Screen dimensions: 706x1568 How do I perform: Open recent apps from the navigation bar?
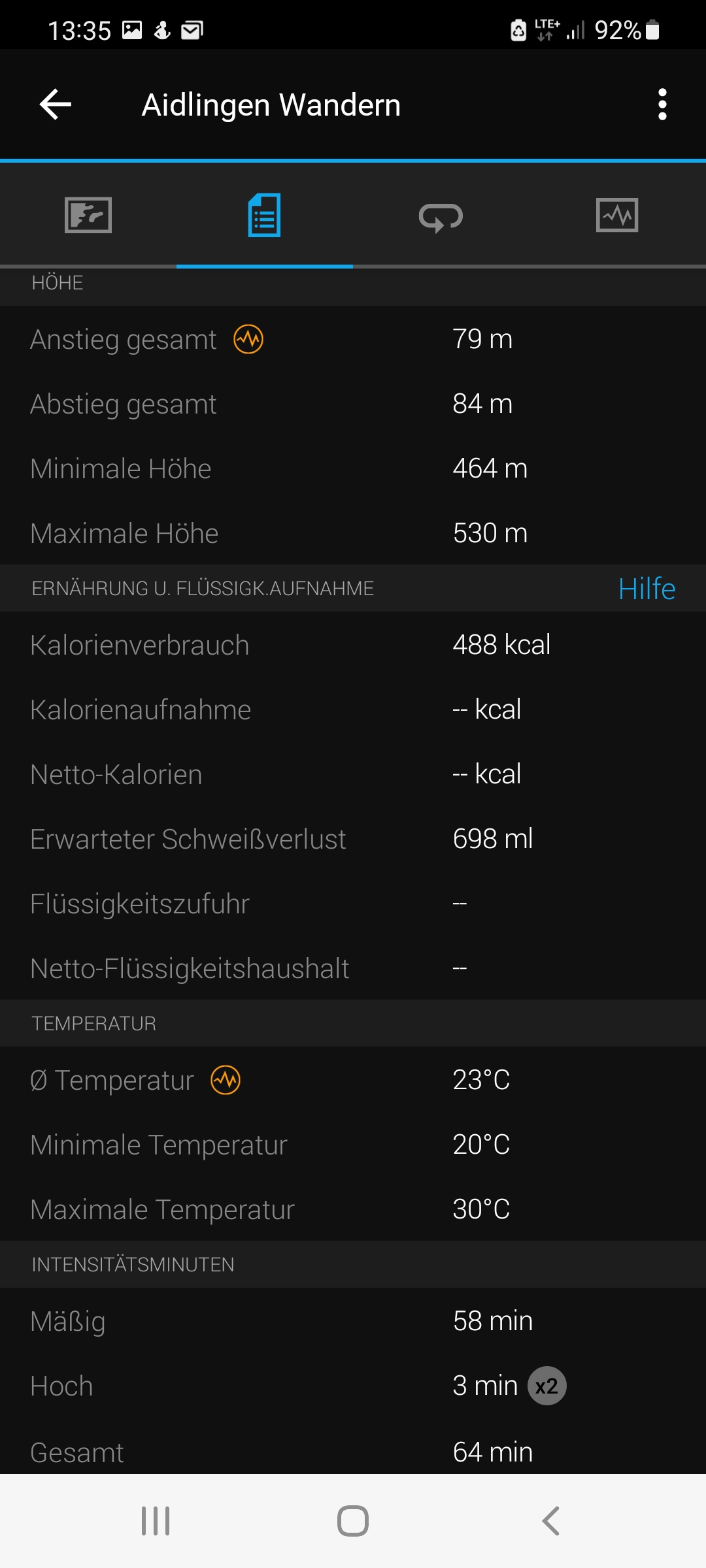[x=156, y=1521]
